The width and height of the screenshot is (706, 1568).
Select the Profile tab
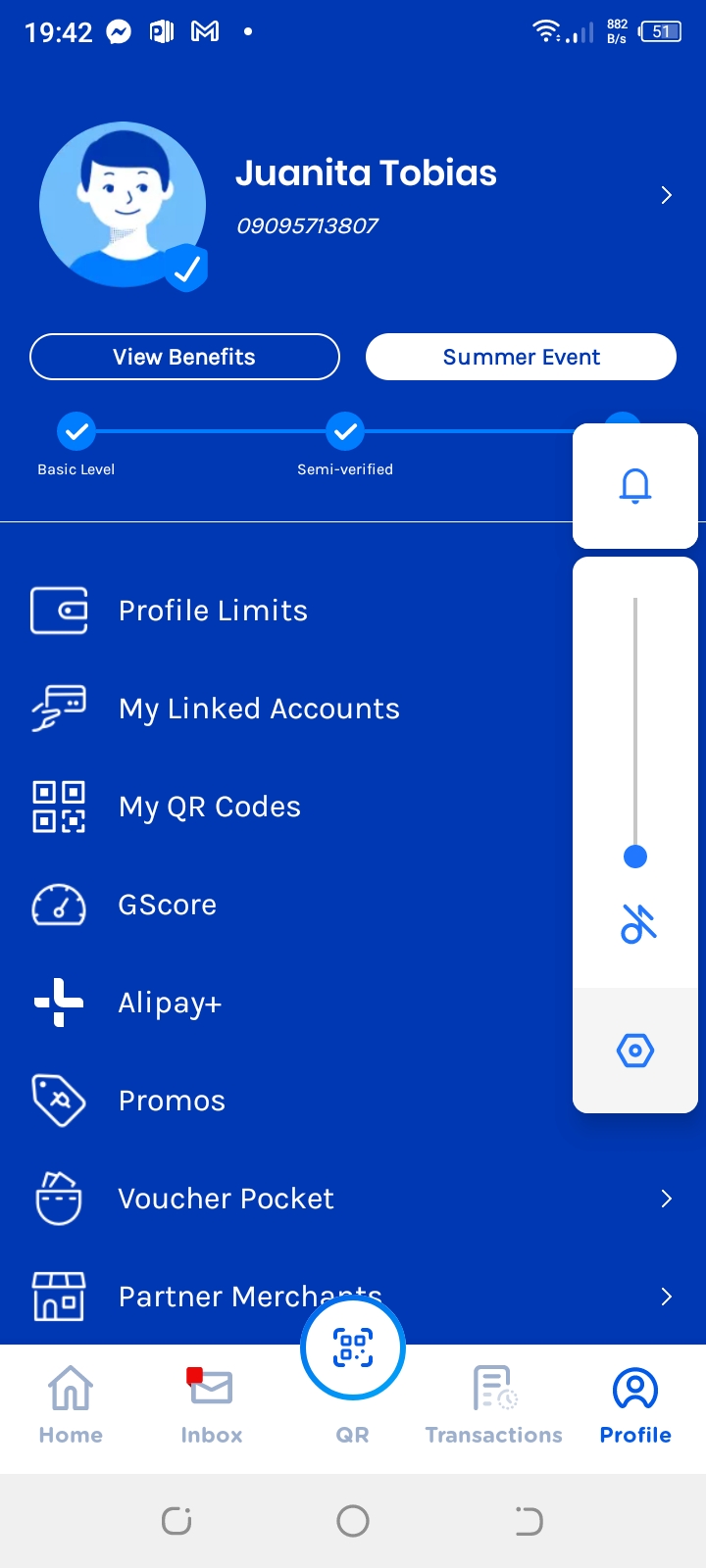(635, 1405)
